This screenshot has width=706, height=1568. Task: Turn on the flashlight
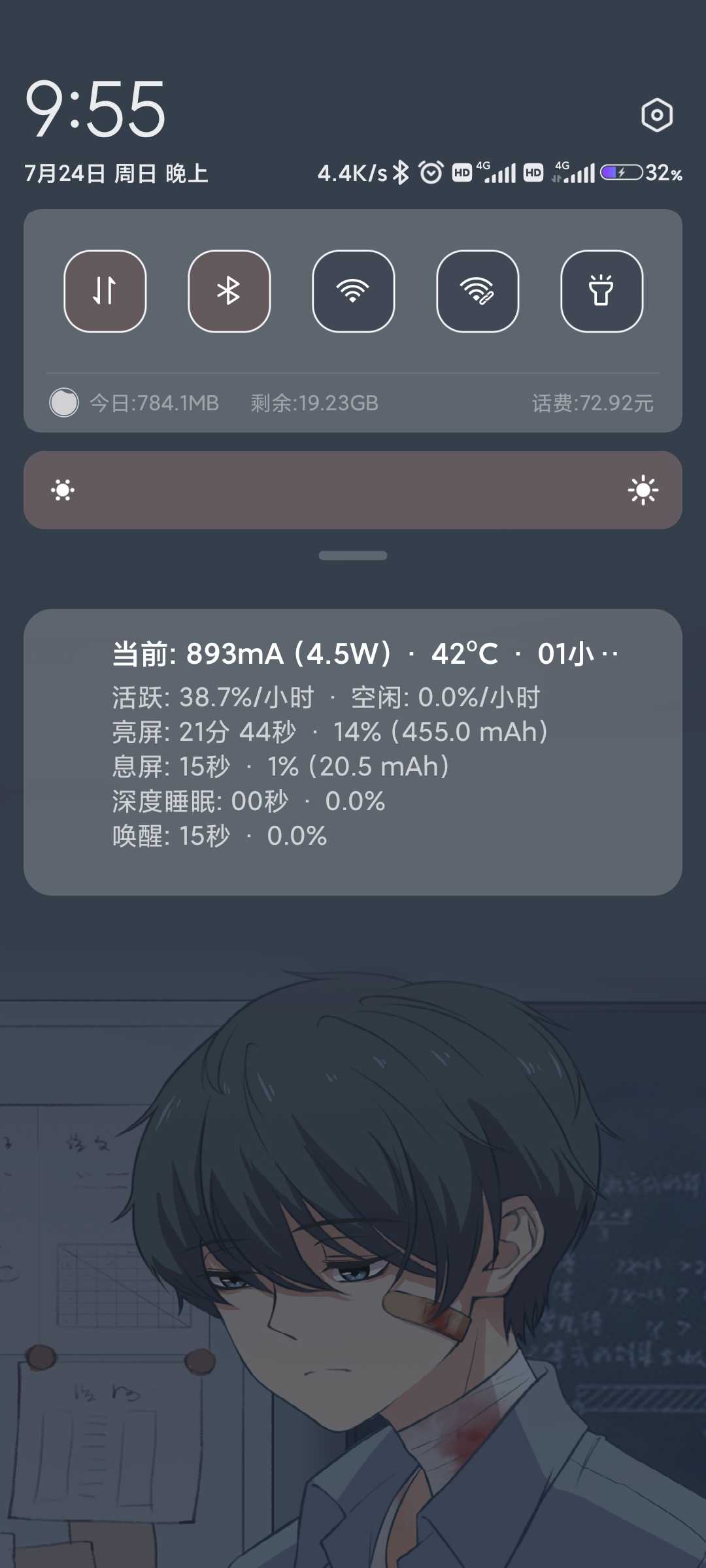click(x=601, y=291)
